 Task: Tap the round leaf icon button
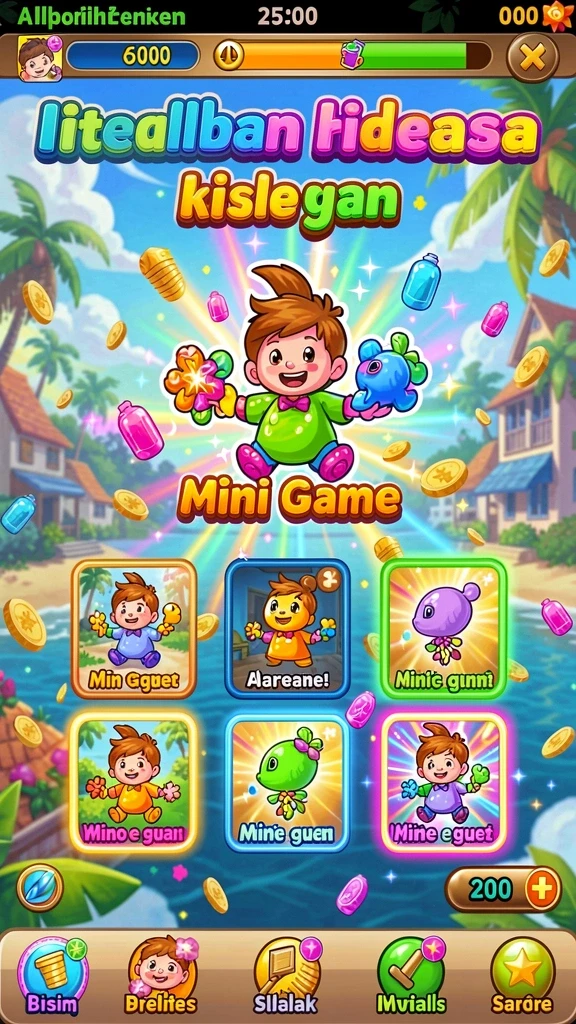pyautogui.click(x=39, y=887)
